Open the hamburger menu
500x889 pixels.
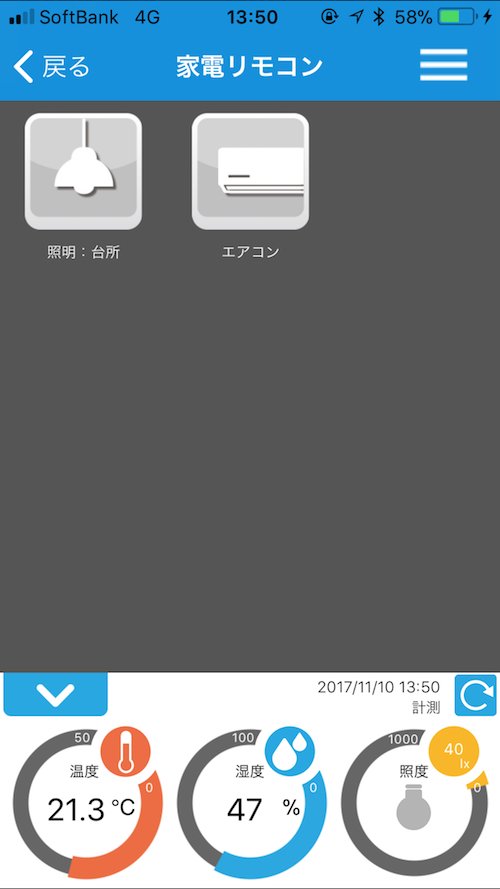443,65
